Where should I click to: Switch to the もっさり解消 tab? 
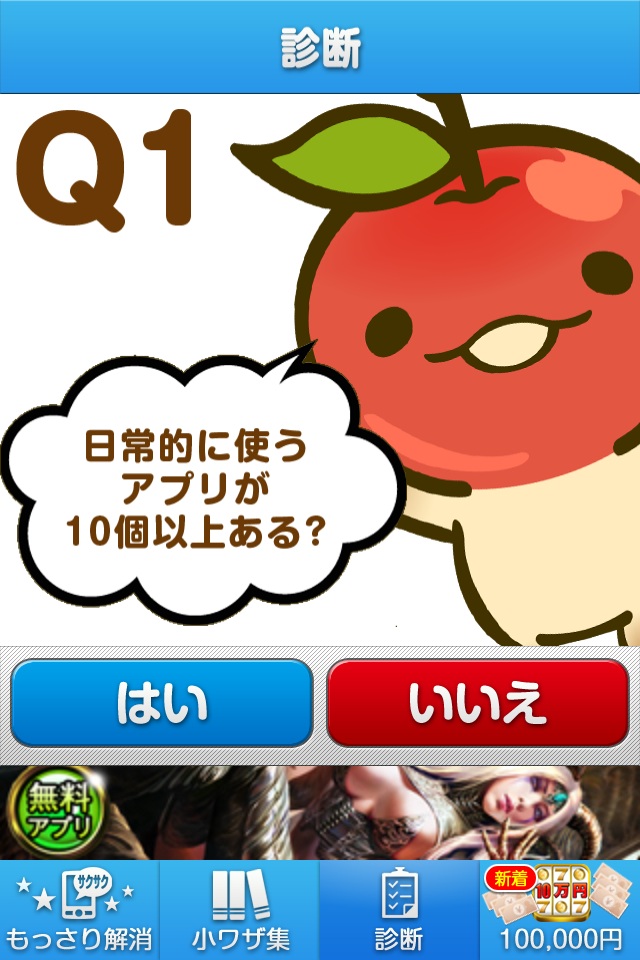(80, 910)
